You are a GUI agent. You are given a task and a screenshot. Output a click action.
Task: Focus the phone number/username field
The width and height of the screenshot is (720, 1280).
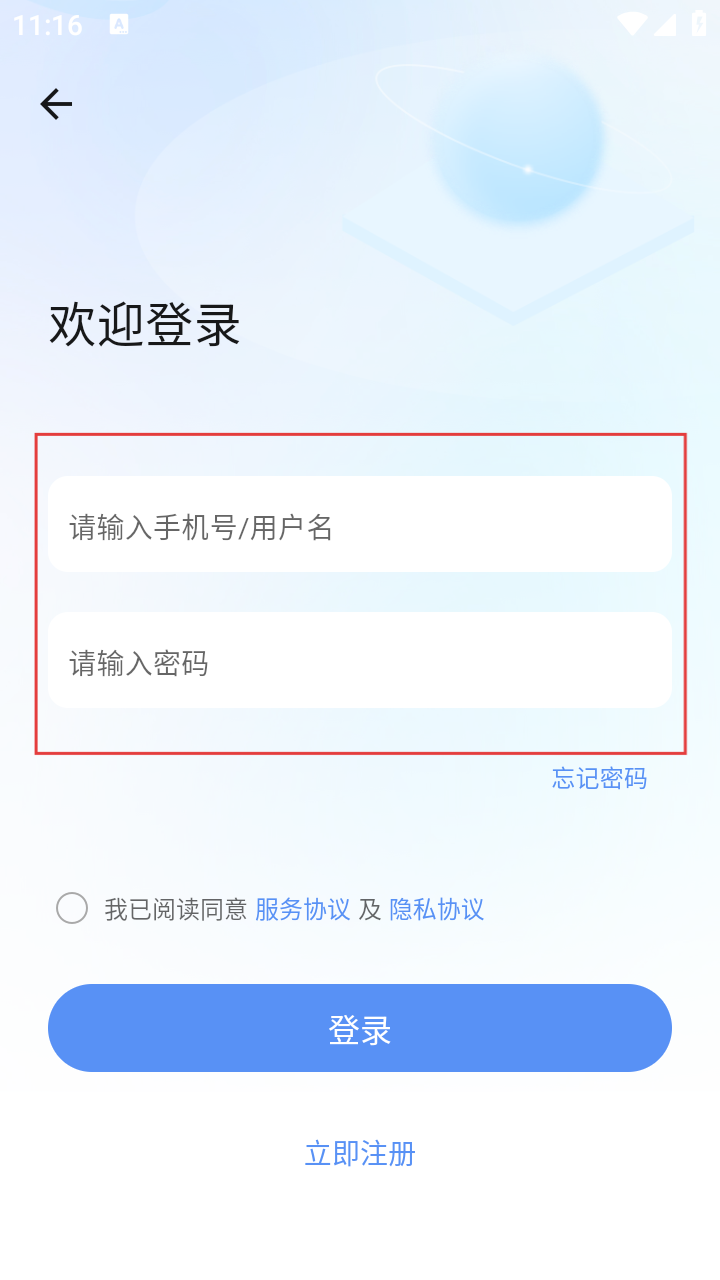(x=360, y=524)
